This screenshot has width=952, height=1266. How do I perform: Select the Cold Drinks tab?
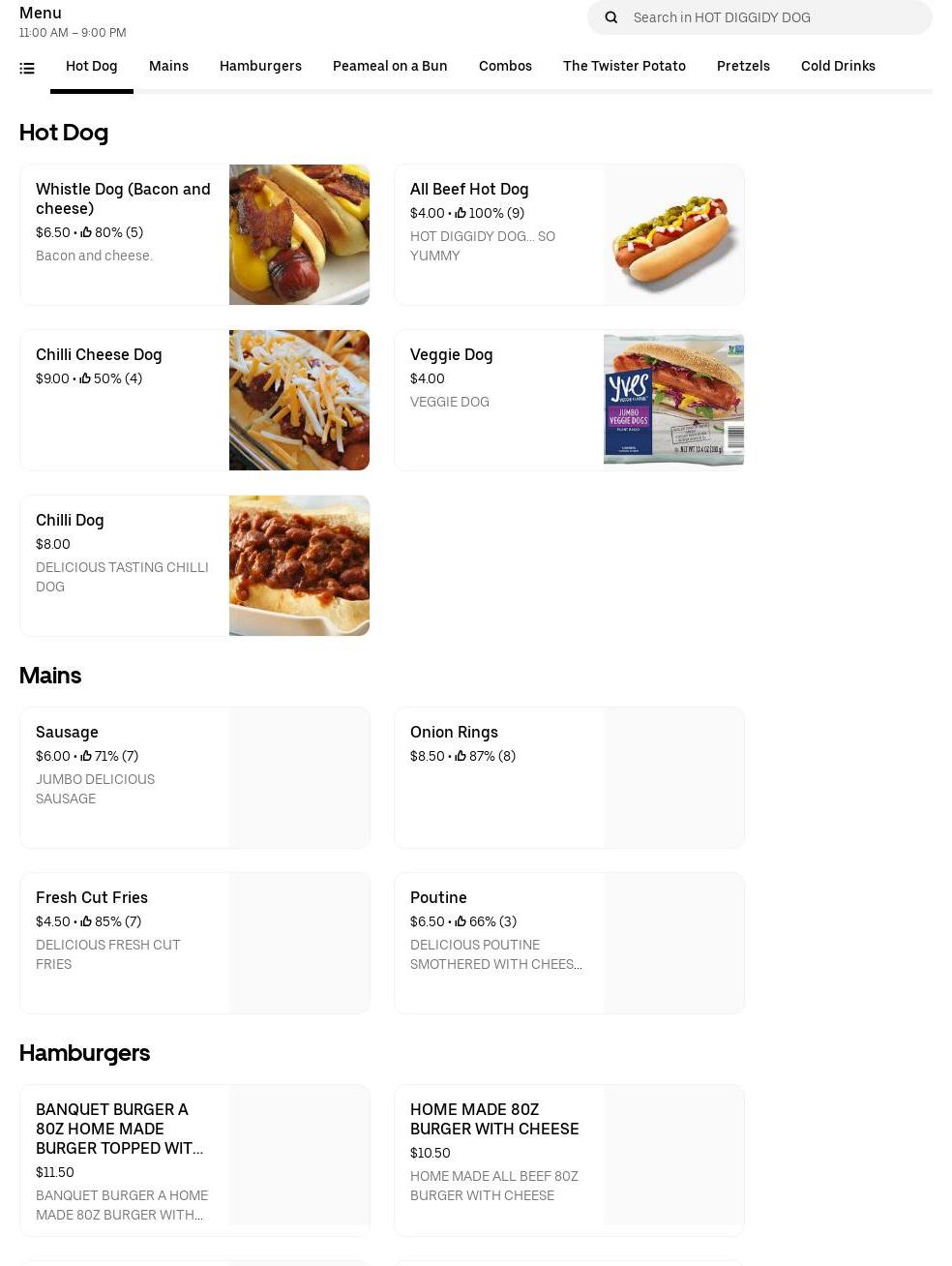[x=838, y=66]
